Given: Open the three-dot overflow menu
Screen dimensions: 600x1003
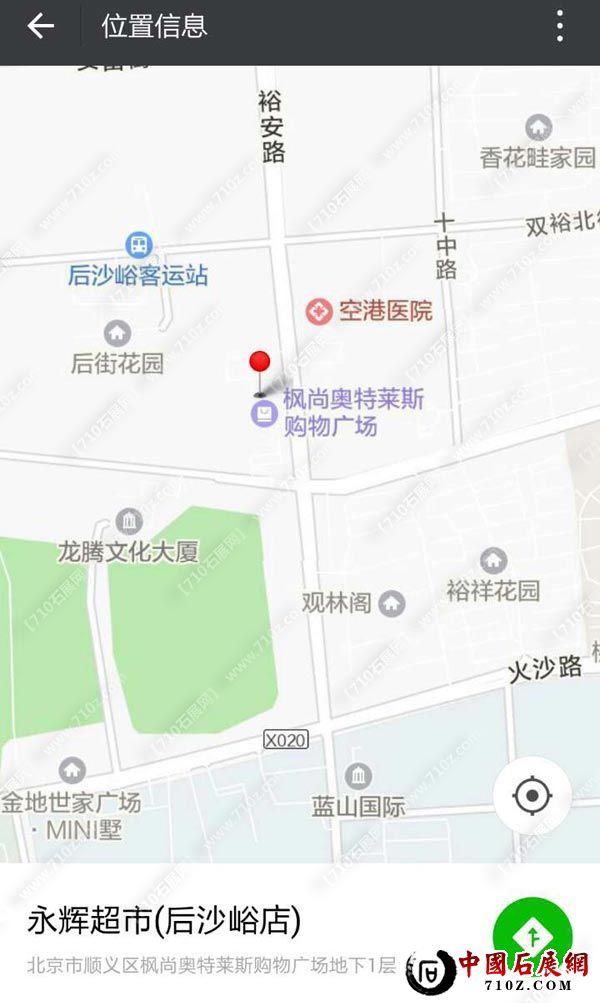Looking at the screenshot, I should pos(560,27).
